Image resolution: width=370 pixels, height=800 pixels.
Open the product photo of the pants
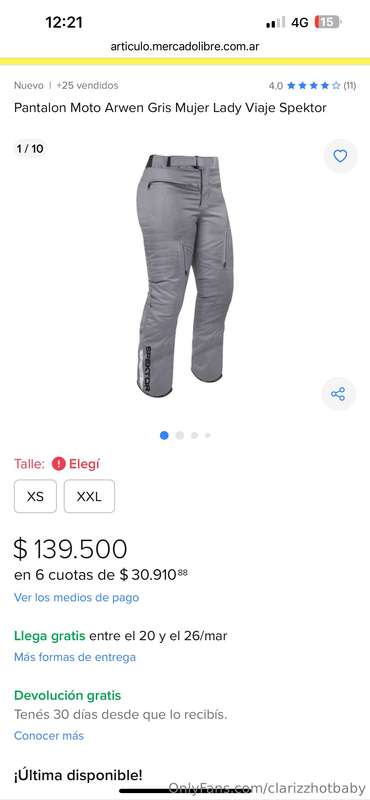(185, 274)
